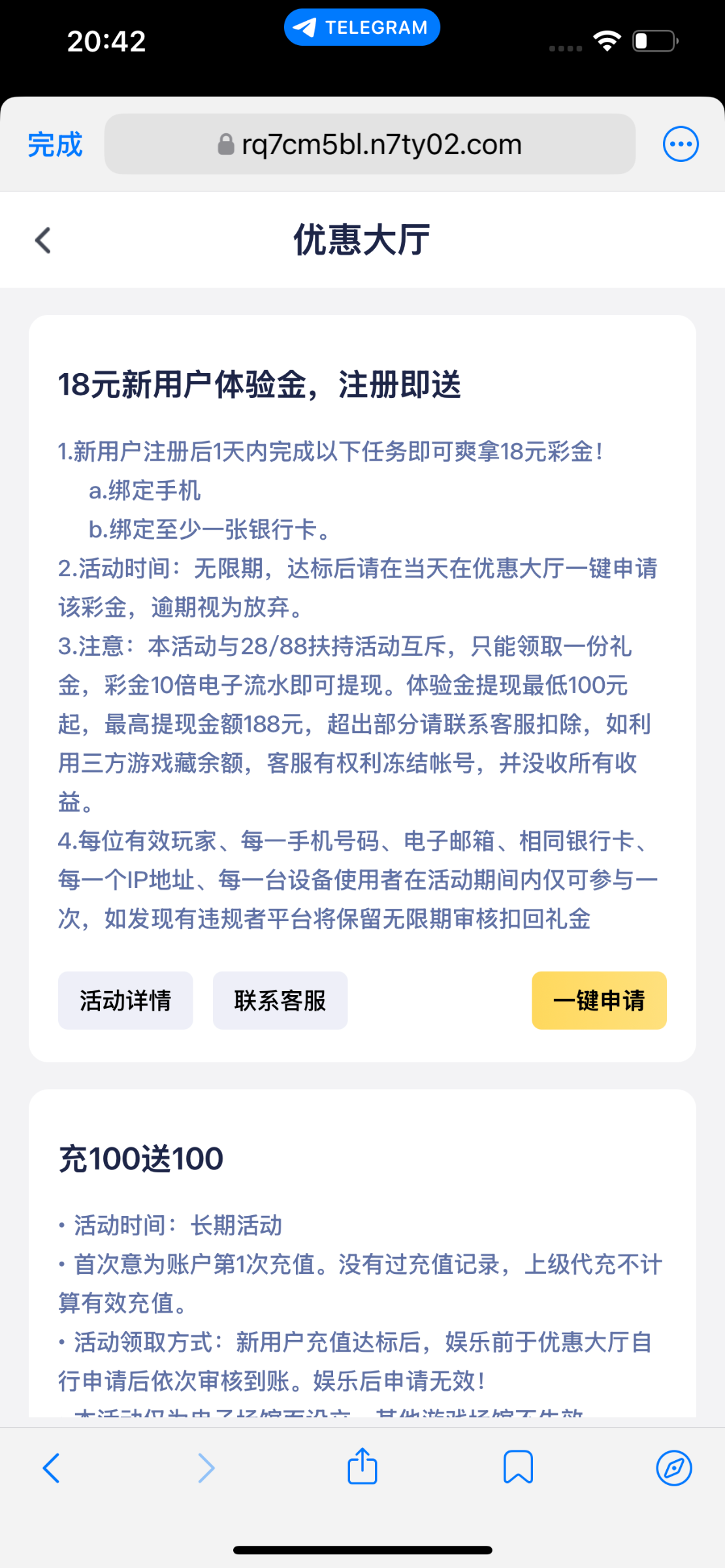Tap the home indicator bar at bottom
The image size is (725, 1568).
tap(362, 1550)
